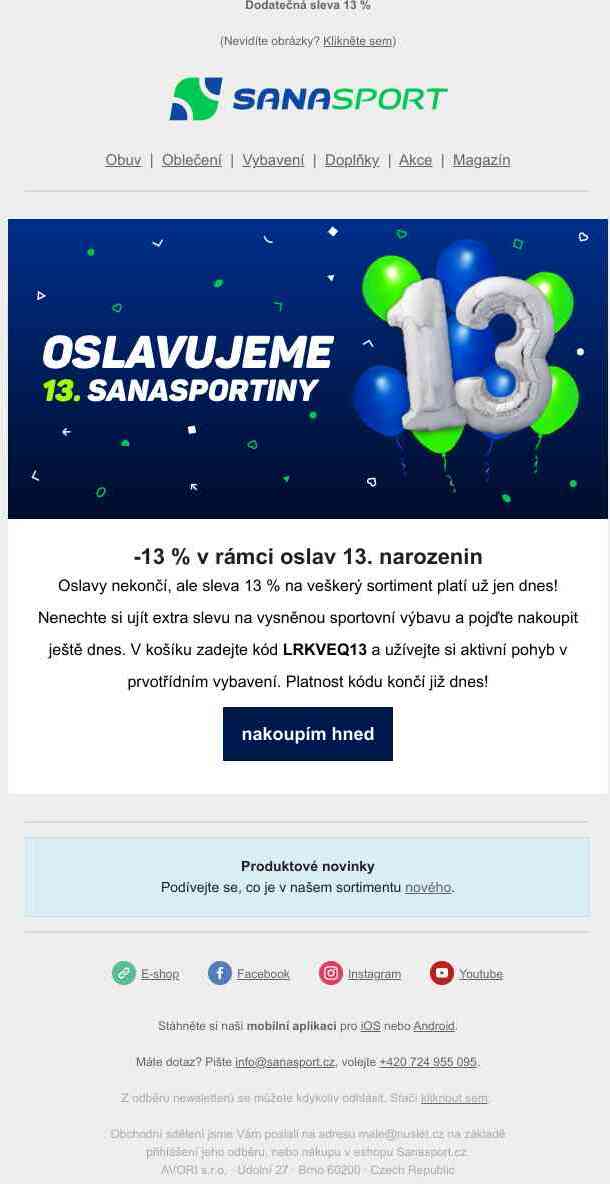The image size is (610, 1184).
Task: Open the 13. Sanasportiny celebration banner
Action: [307, 368]
